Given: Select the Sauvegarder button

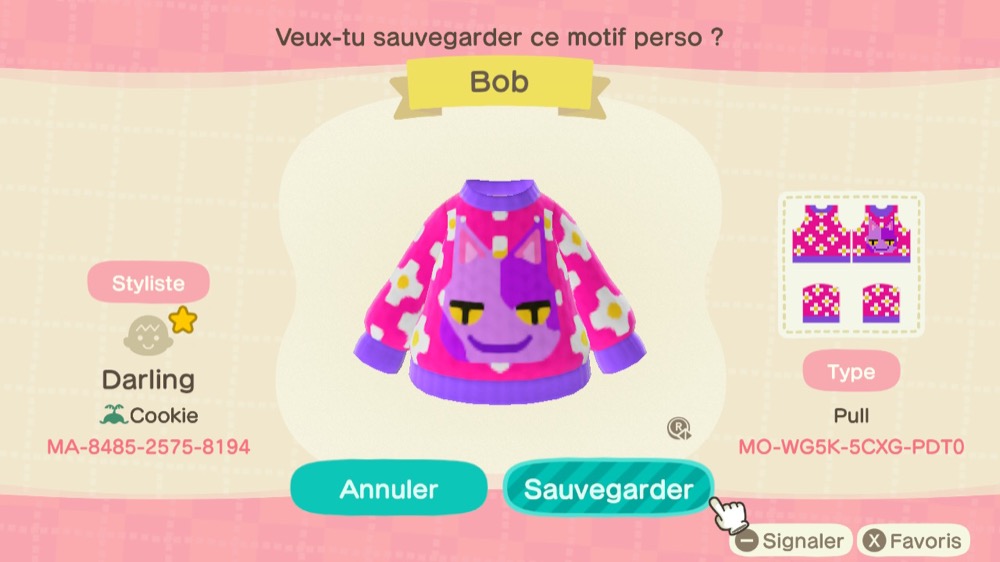Looking at the screenshot, I should tap(608, 489).
